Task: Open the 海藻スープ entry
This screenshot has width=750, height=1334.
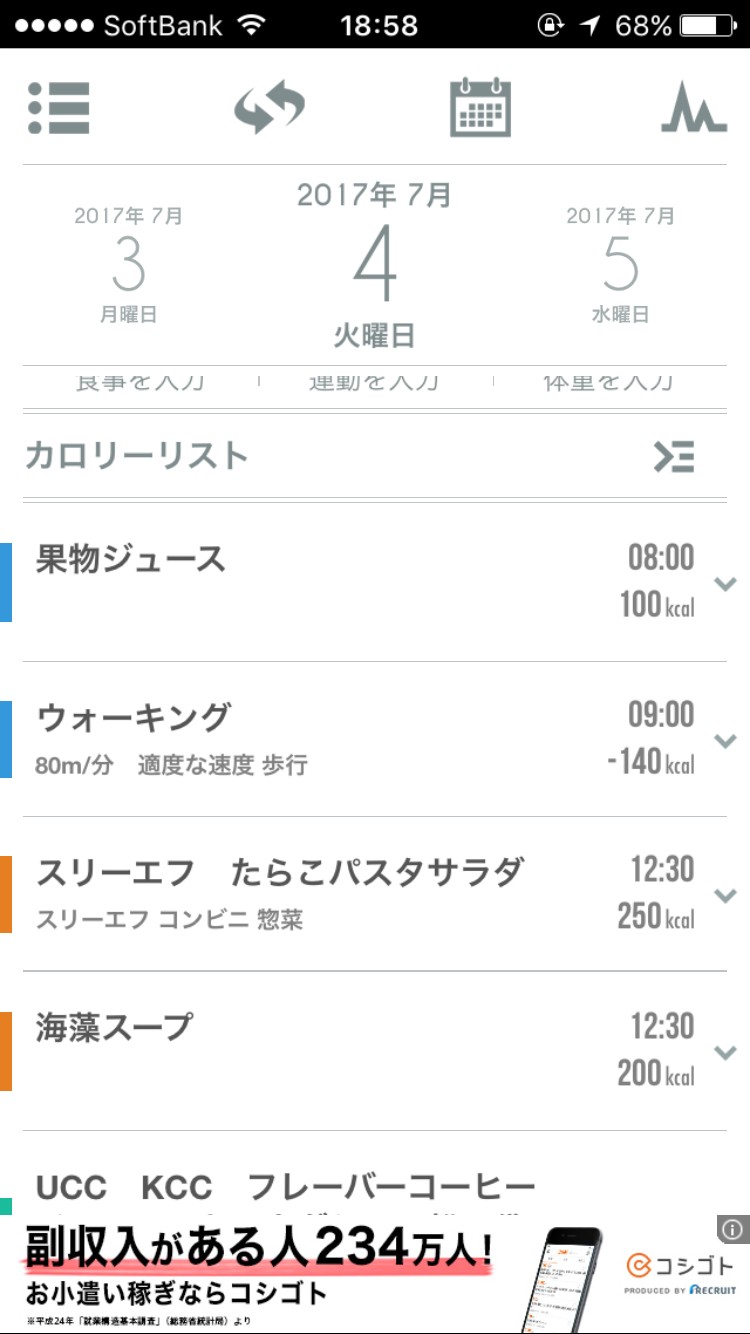Action: coord(300,1048)
